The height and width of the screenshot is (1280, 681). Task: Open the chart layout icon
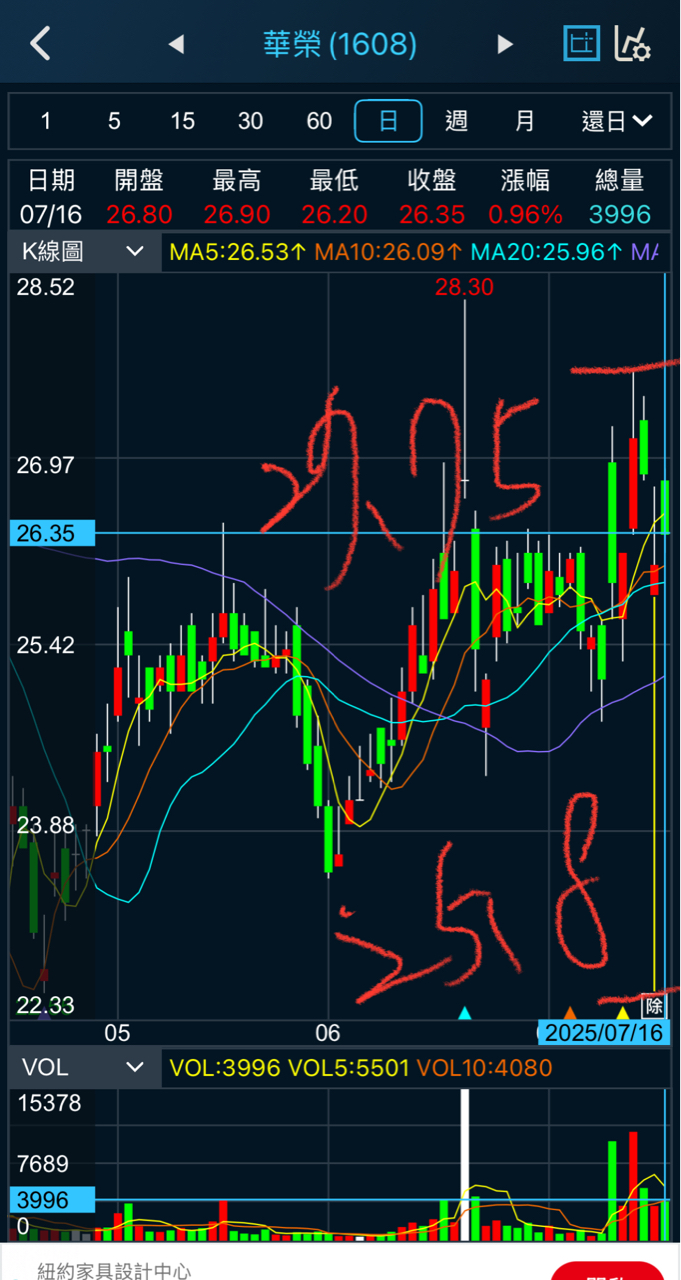tap(580, 44)
